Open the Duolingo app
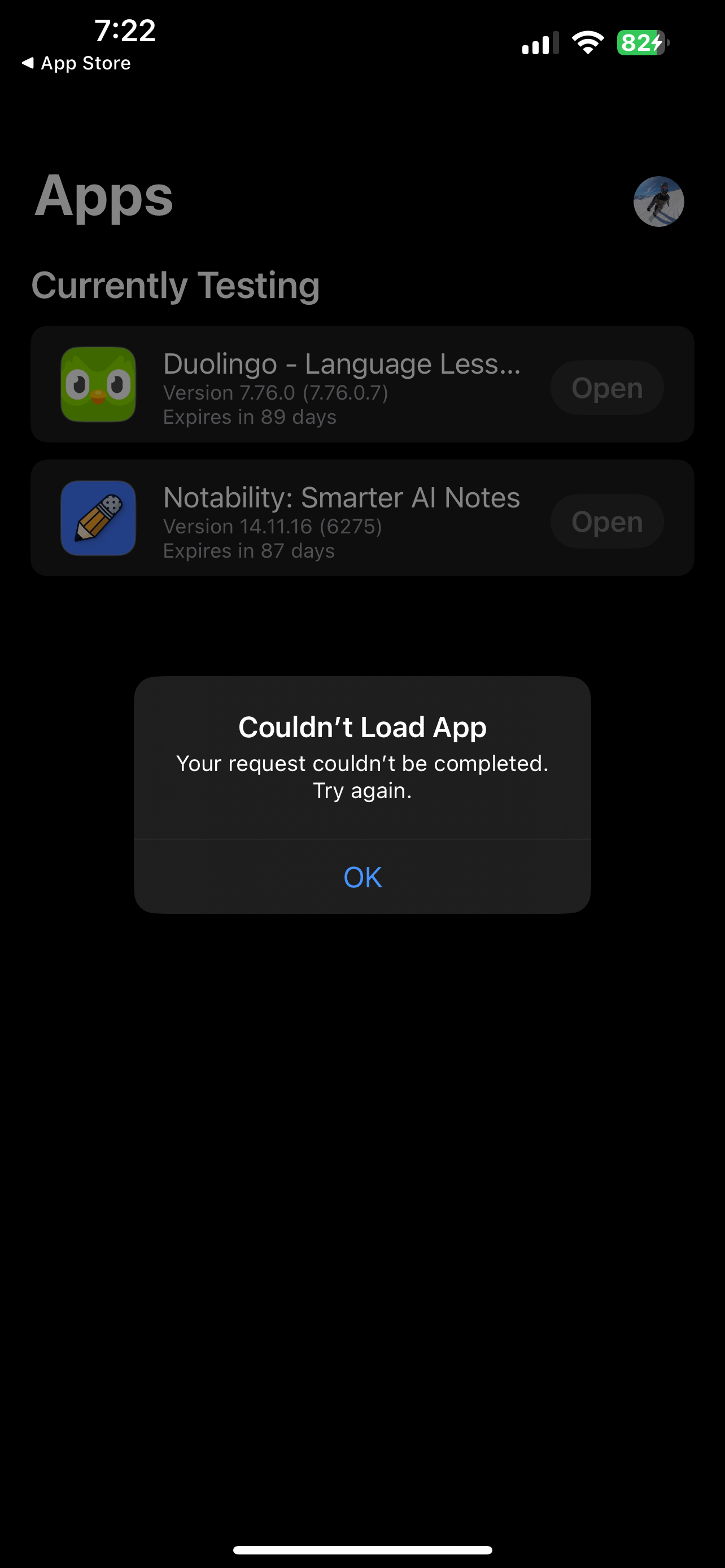This screenshot has width=725, height=1568. point(607,388)
